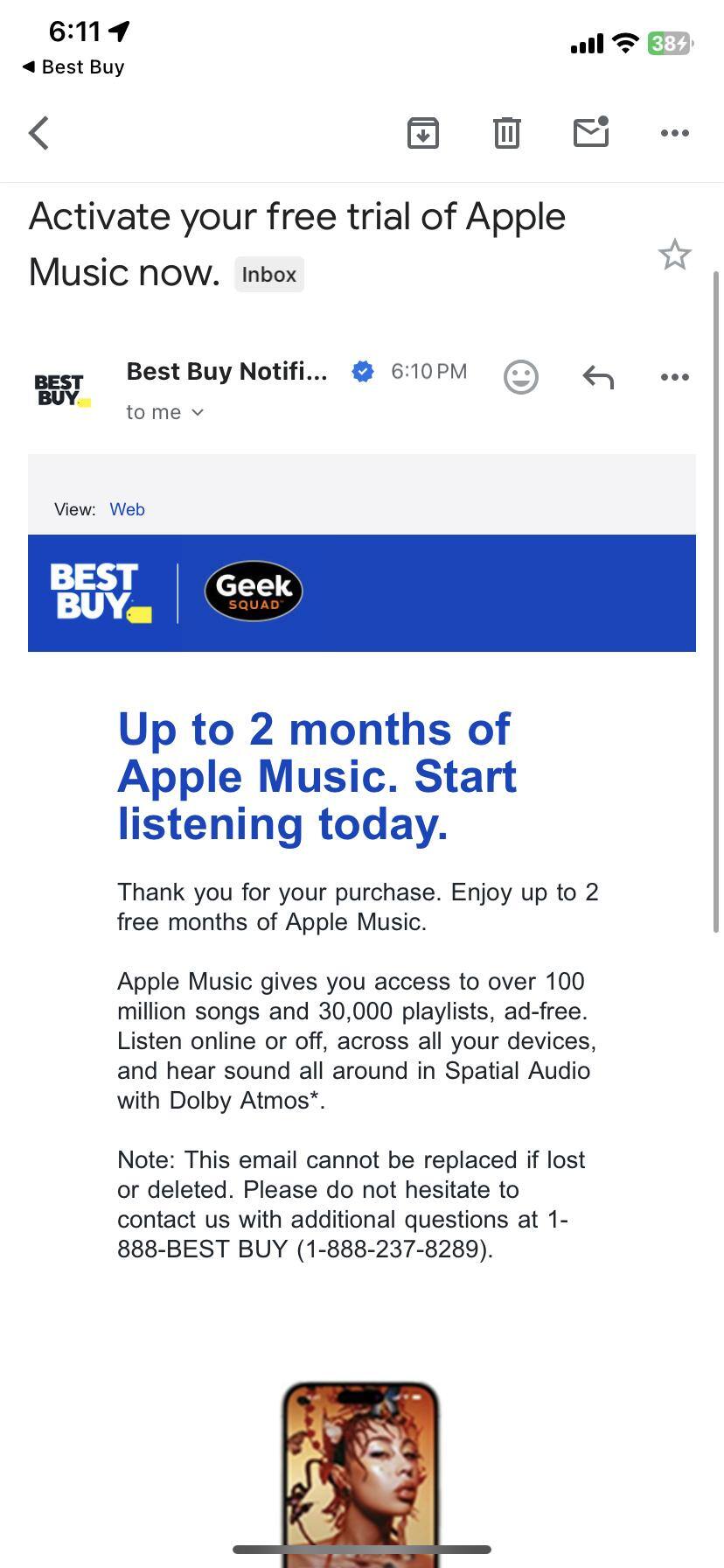The height and width of the screenshot is (1568, 724).
Task: Open the Best Buy sender avatar
Action: (x=61, y=390)
